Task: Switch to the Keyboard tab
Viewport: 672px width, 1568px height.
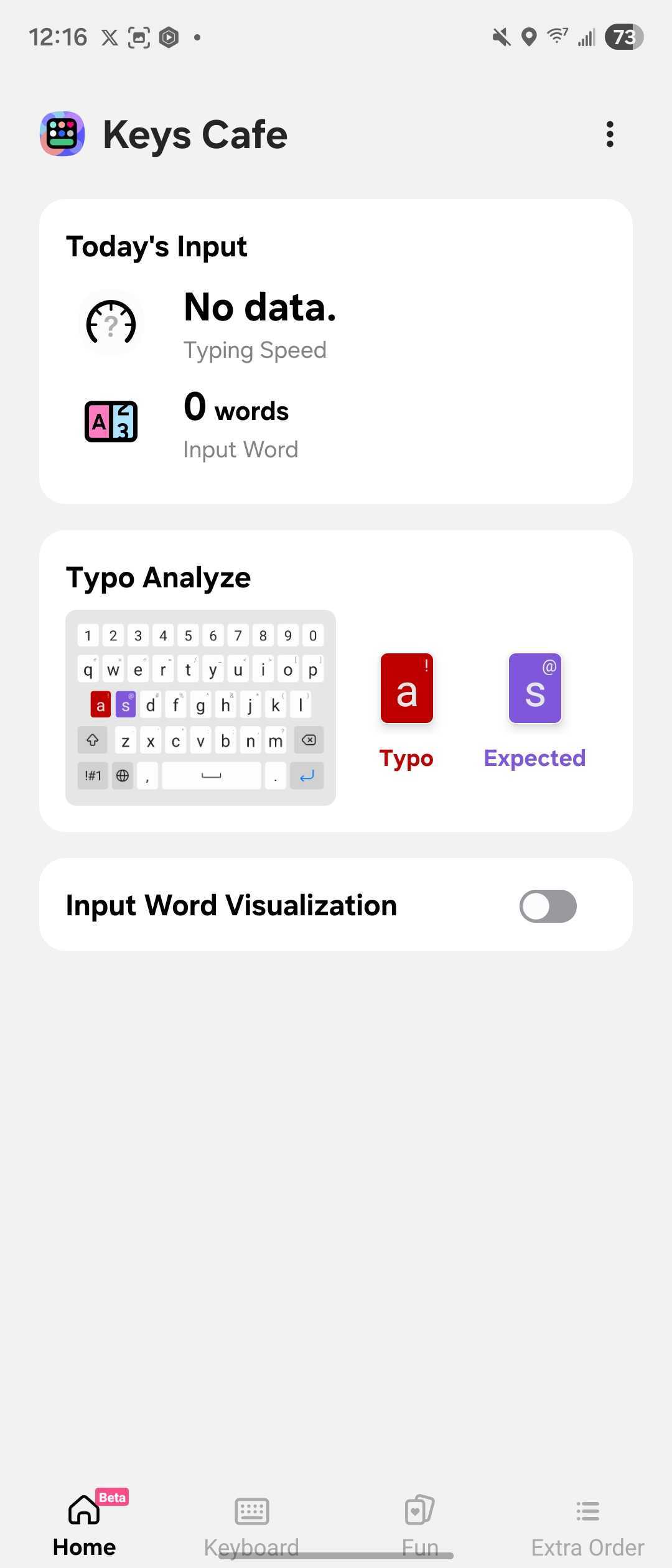Action: click(x=252, y=1524)
